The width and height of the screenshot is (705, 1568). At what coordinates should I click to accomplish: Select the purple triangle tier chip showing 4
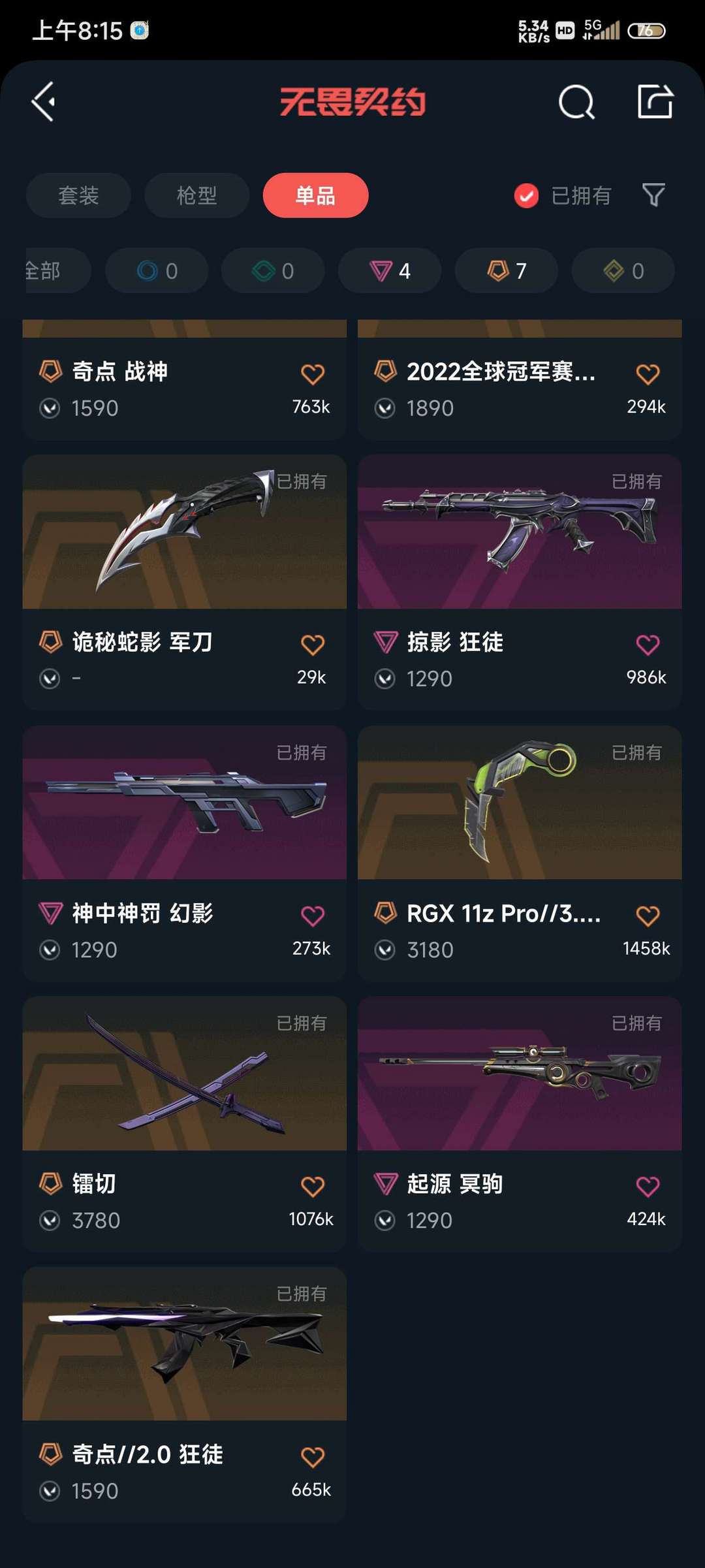tap(390, 270)
